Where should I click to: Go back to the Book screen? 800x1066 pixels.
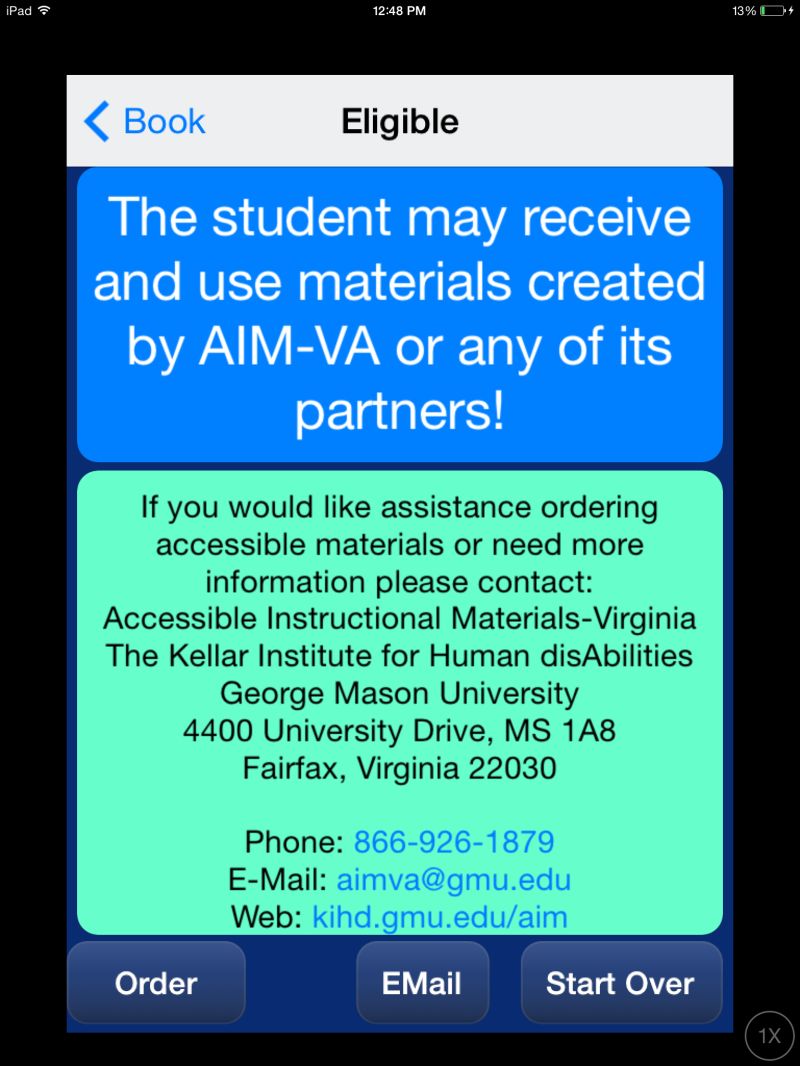[145, 122]
